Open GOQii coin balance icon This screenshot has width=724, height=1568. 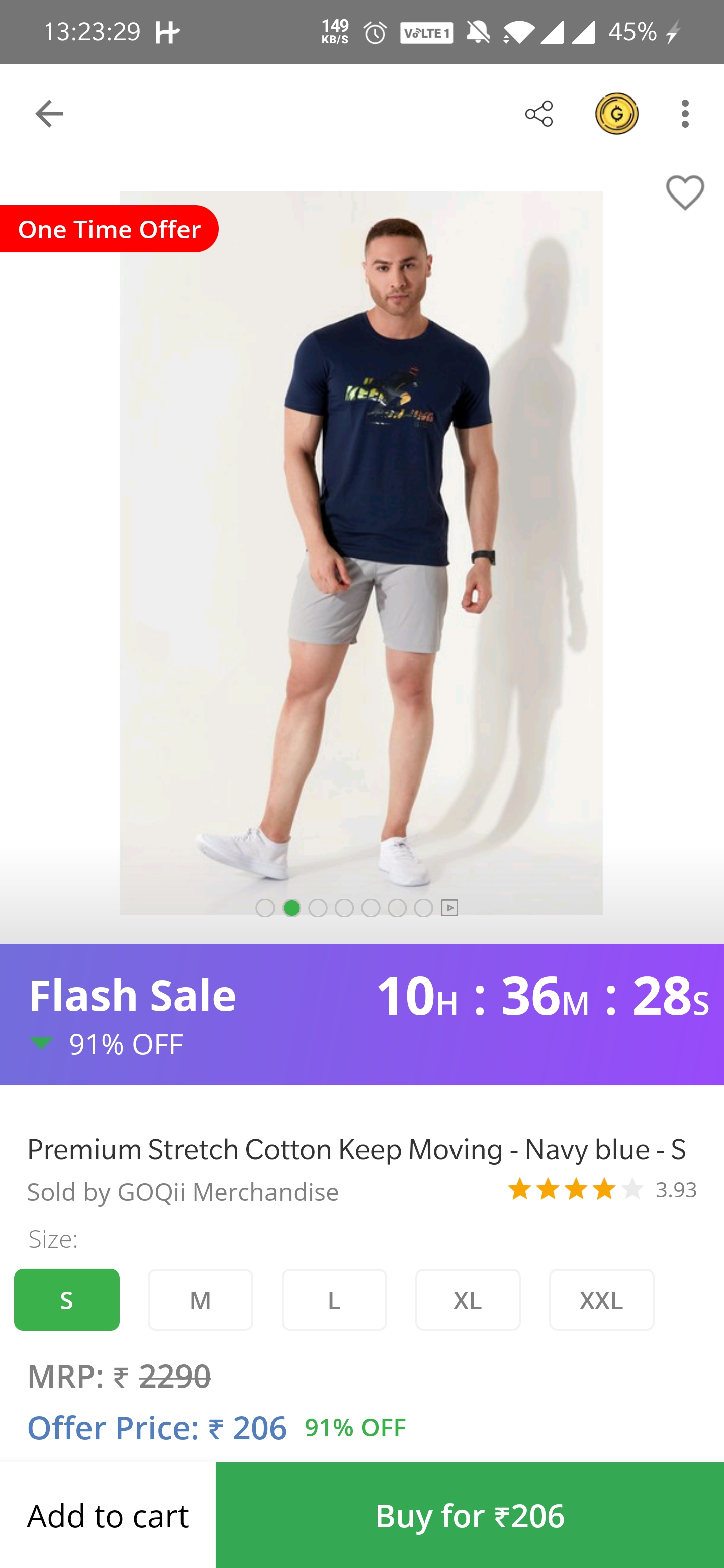point(616,113)
